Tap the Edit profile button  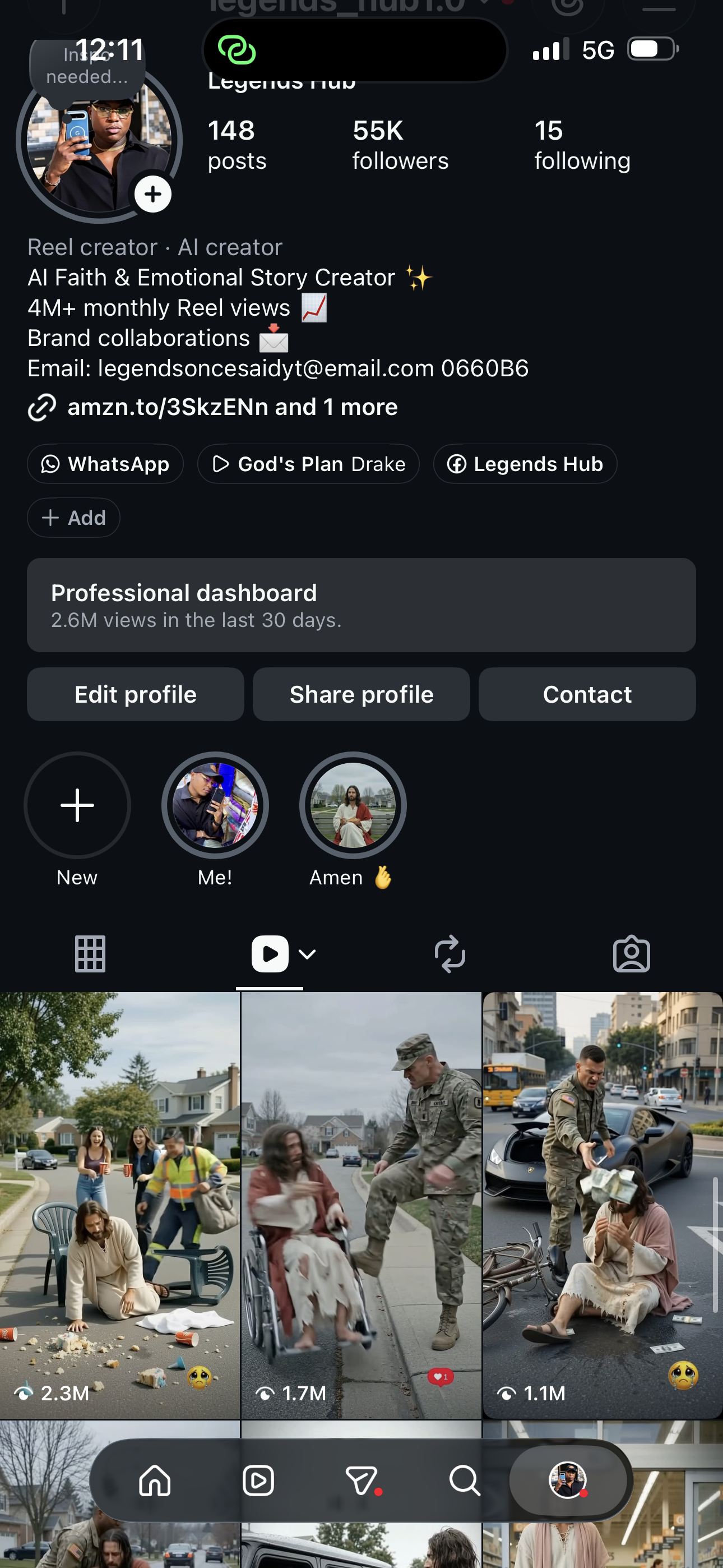pos(135,694)
